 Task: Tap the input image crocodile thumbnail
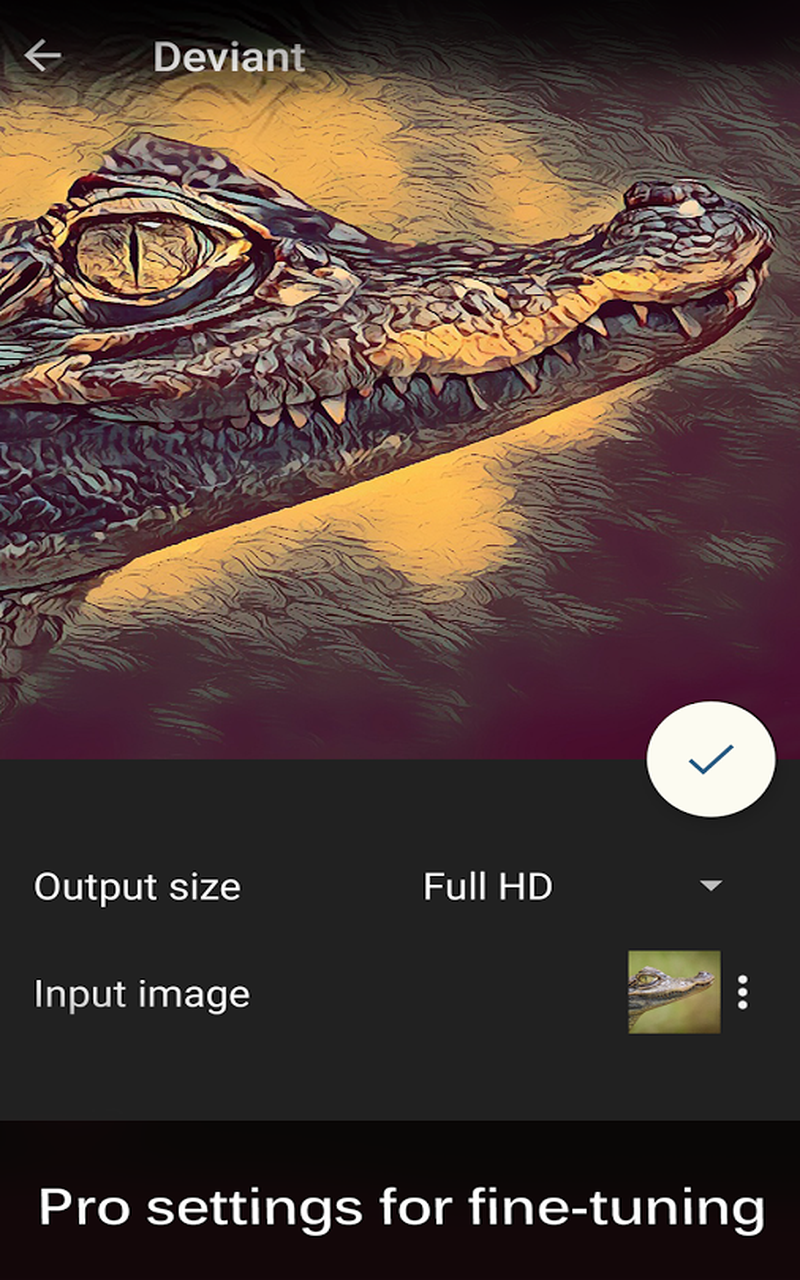(674, 992)
